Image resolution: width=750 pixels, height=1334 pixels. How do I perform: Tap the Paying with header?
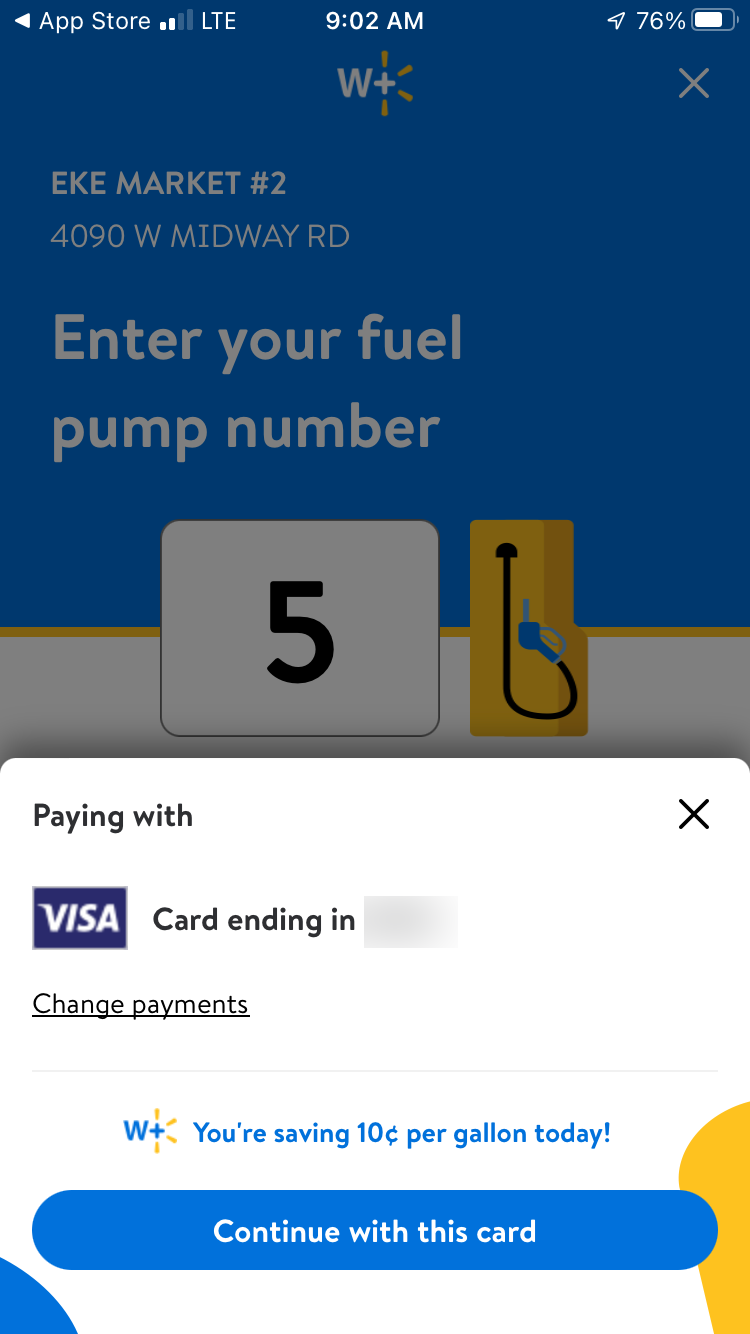tap(112, 815)
